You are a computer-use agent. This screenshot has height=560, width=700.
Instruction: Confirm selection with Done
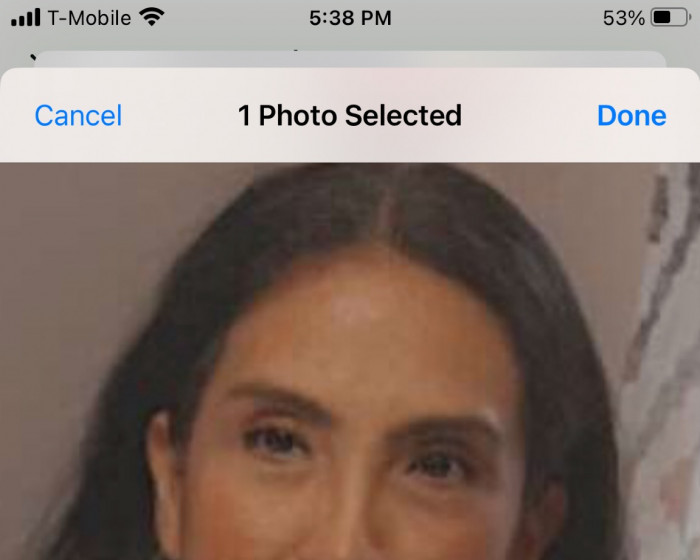click(x=631, y=116)
